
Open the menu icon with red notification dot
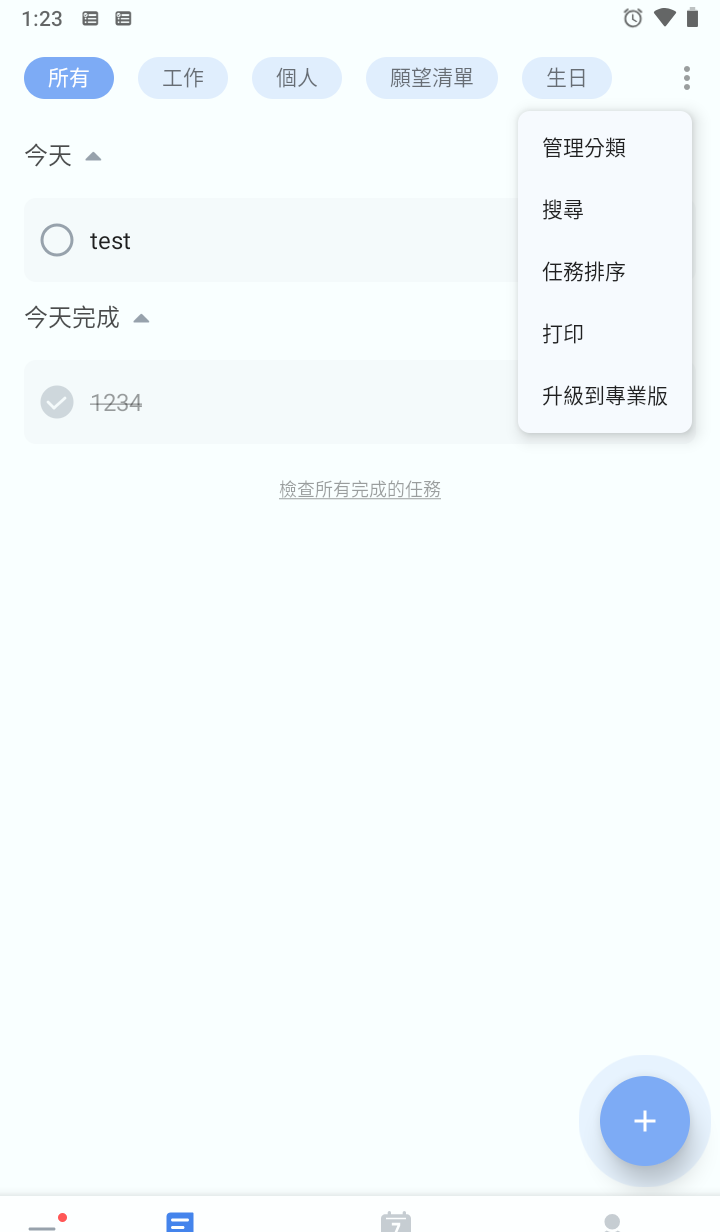click(42, 1221)
